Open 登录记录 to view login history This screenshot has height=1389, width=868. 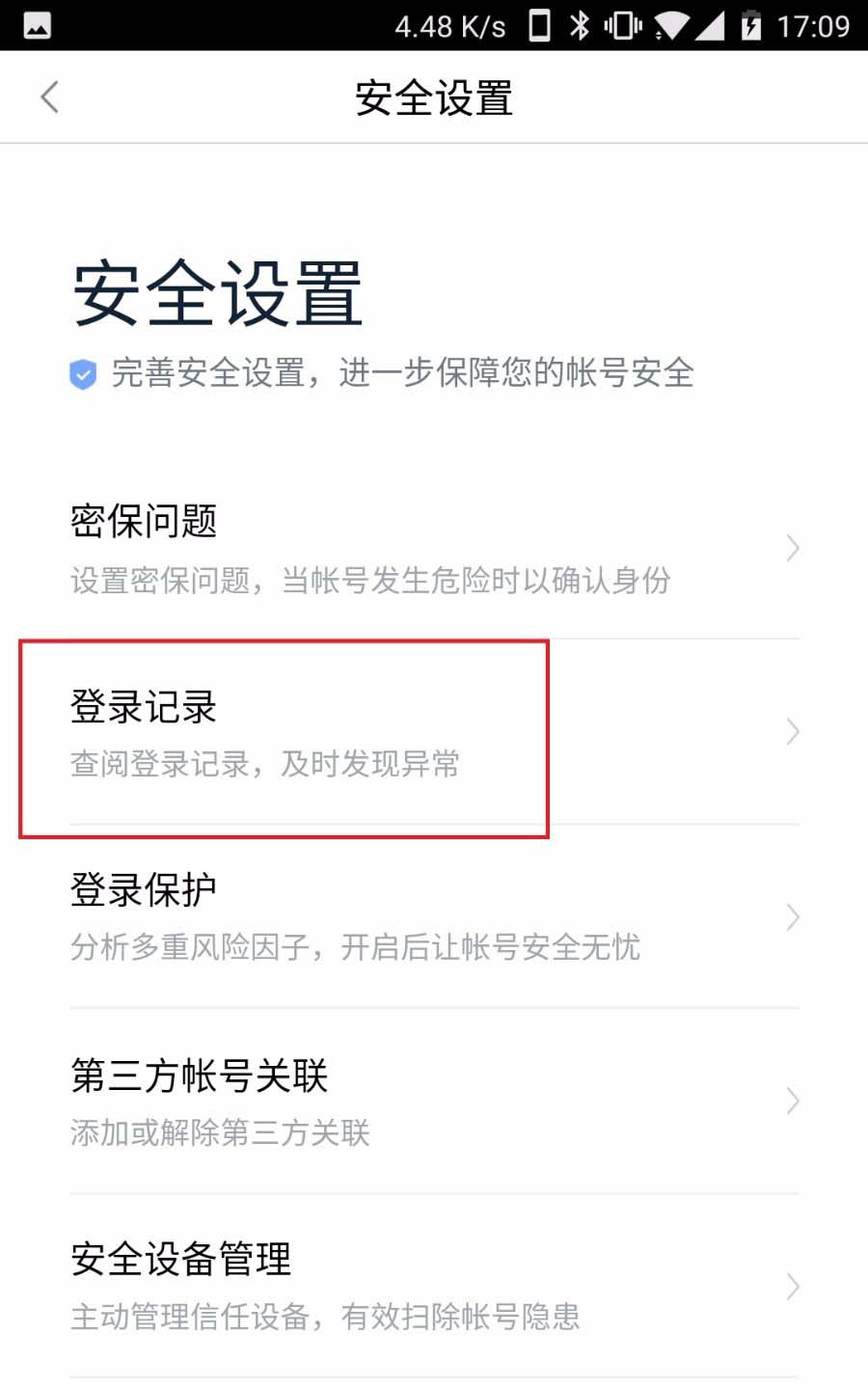click(x=434, y=733)
